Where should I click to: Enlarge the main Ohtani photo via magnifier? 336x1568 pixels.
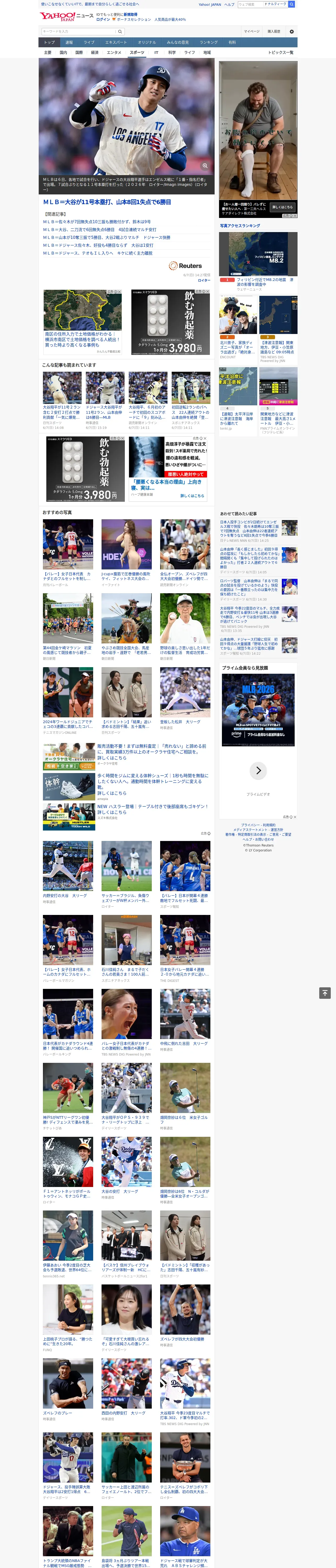pos(205,166)
